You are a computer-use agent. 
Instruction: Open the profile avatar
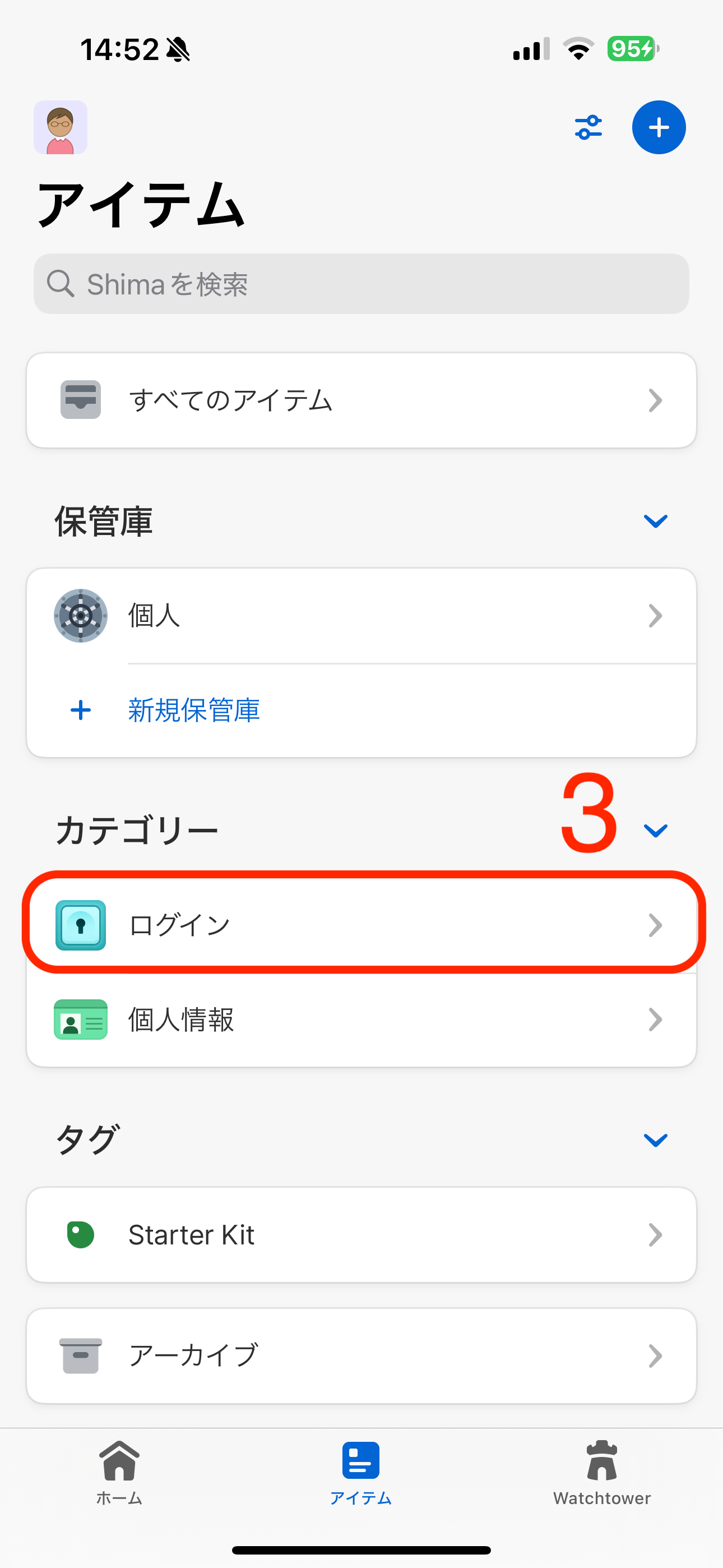pos(61,127)
